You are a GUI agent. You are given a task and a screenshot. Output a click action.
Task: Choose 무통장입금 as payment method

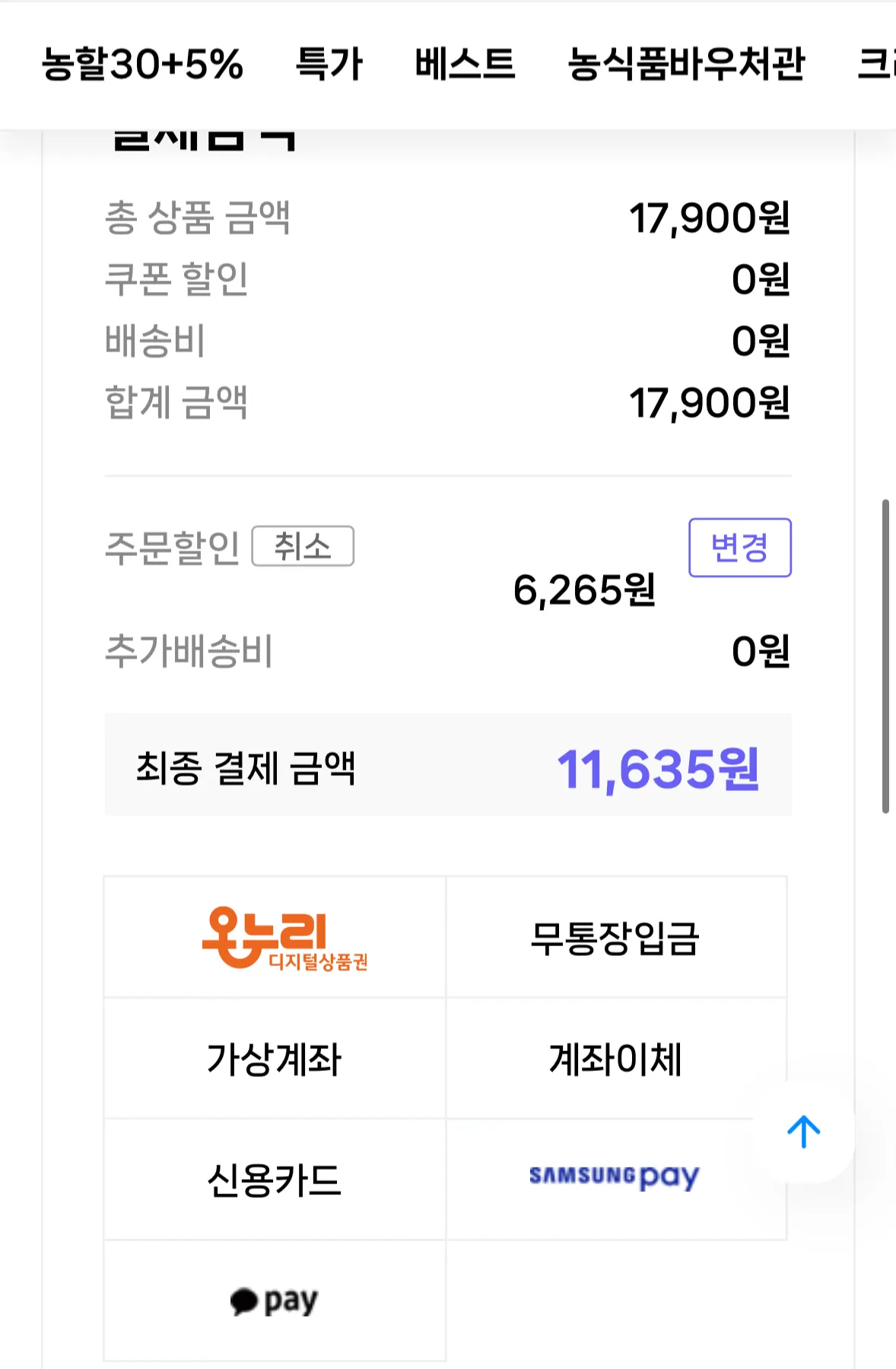616,937
